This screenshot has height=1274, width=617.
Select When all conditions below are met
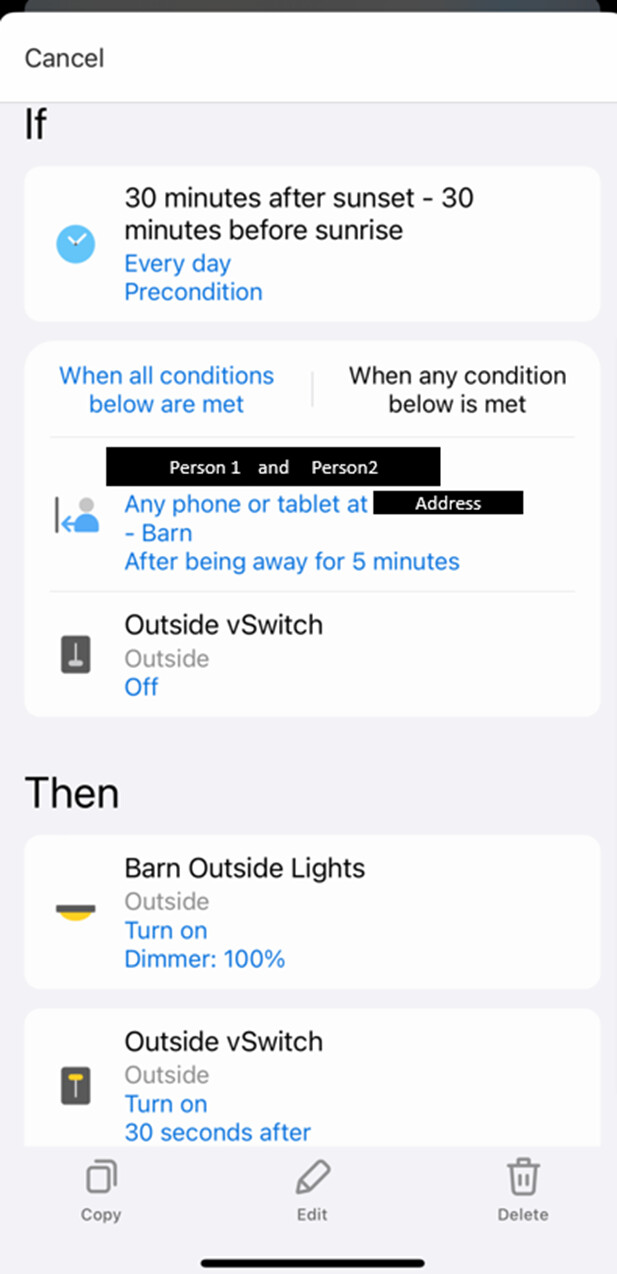167,390
